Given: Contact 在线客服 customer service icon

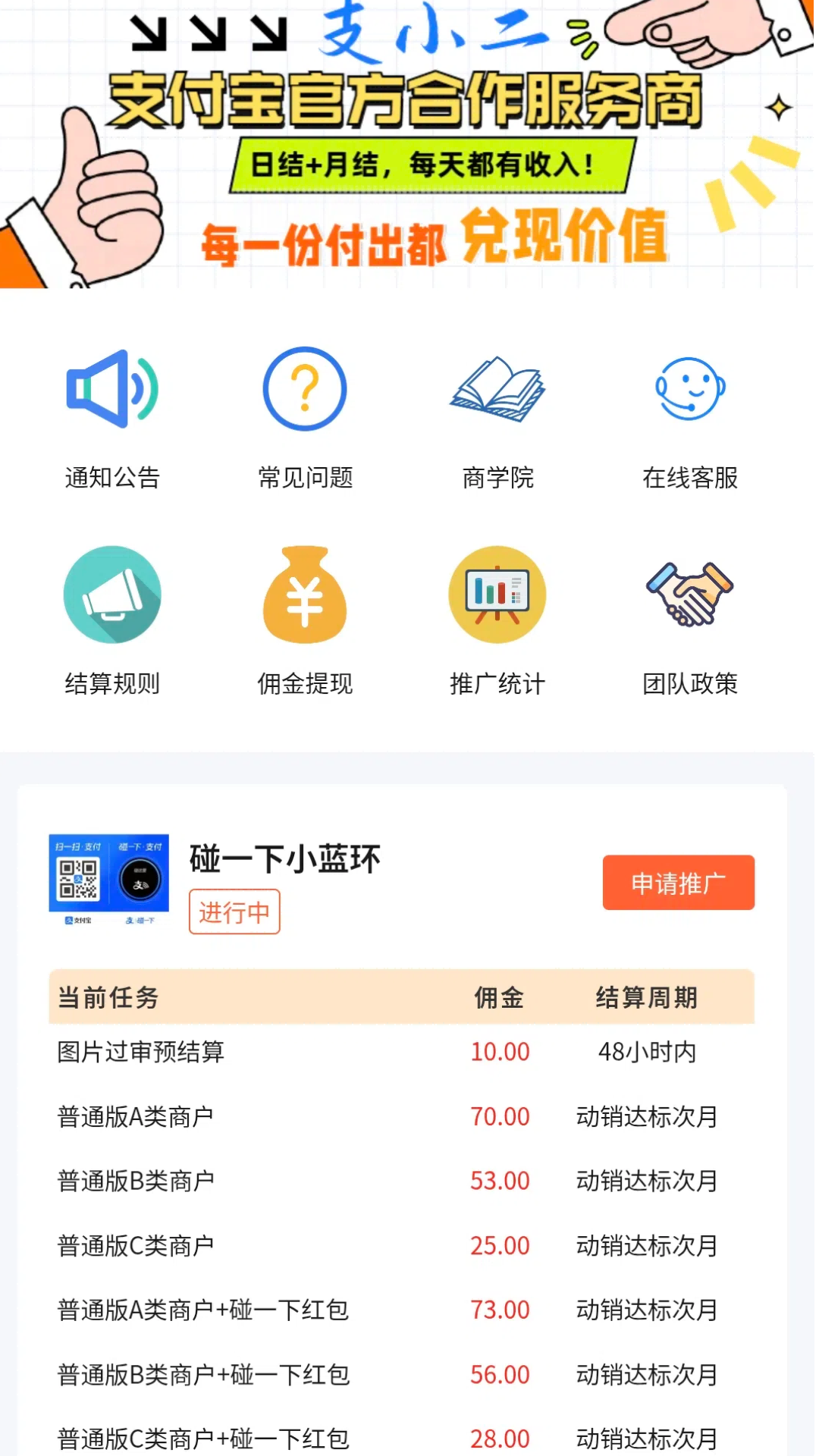Looking at the screenshot, I should [691, 478].
